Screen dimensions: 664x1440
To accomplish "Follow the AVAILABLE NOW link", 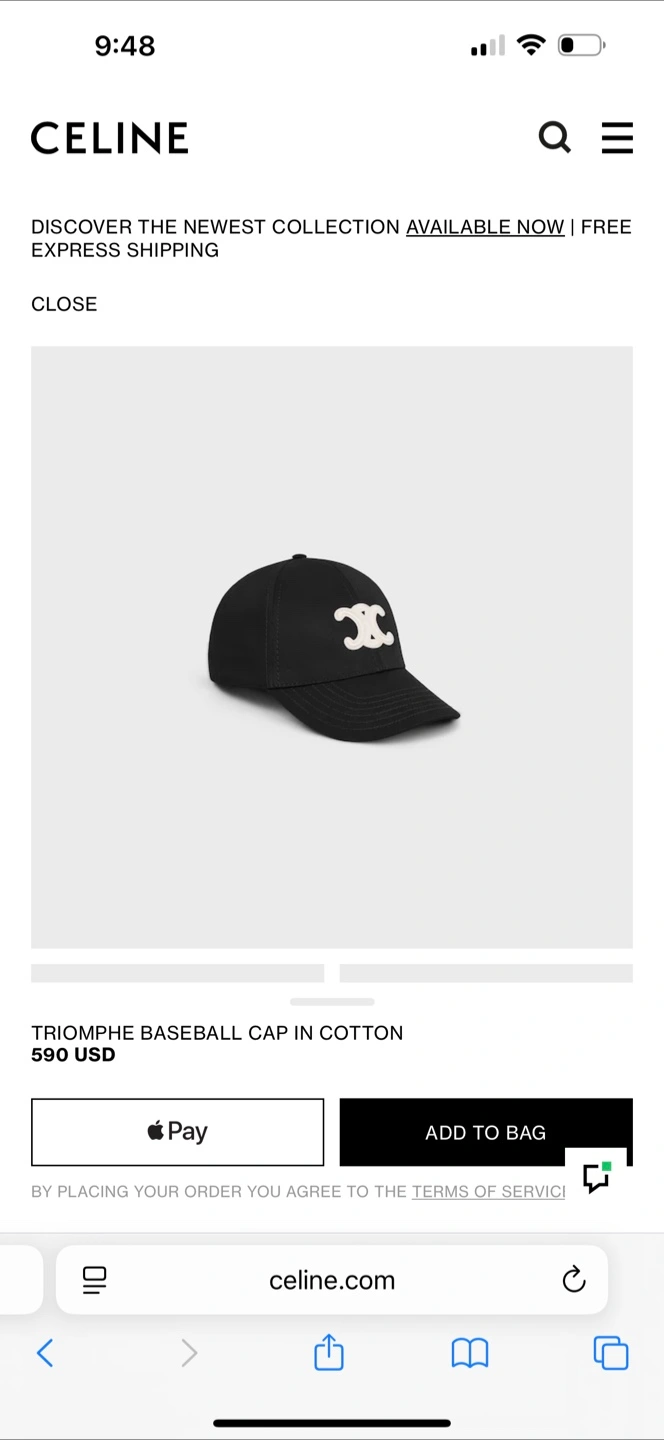I will (485, 227).
